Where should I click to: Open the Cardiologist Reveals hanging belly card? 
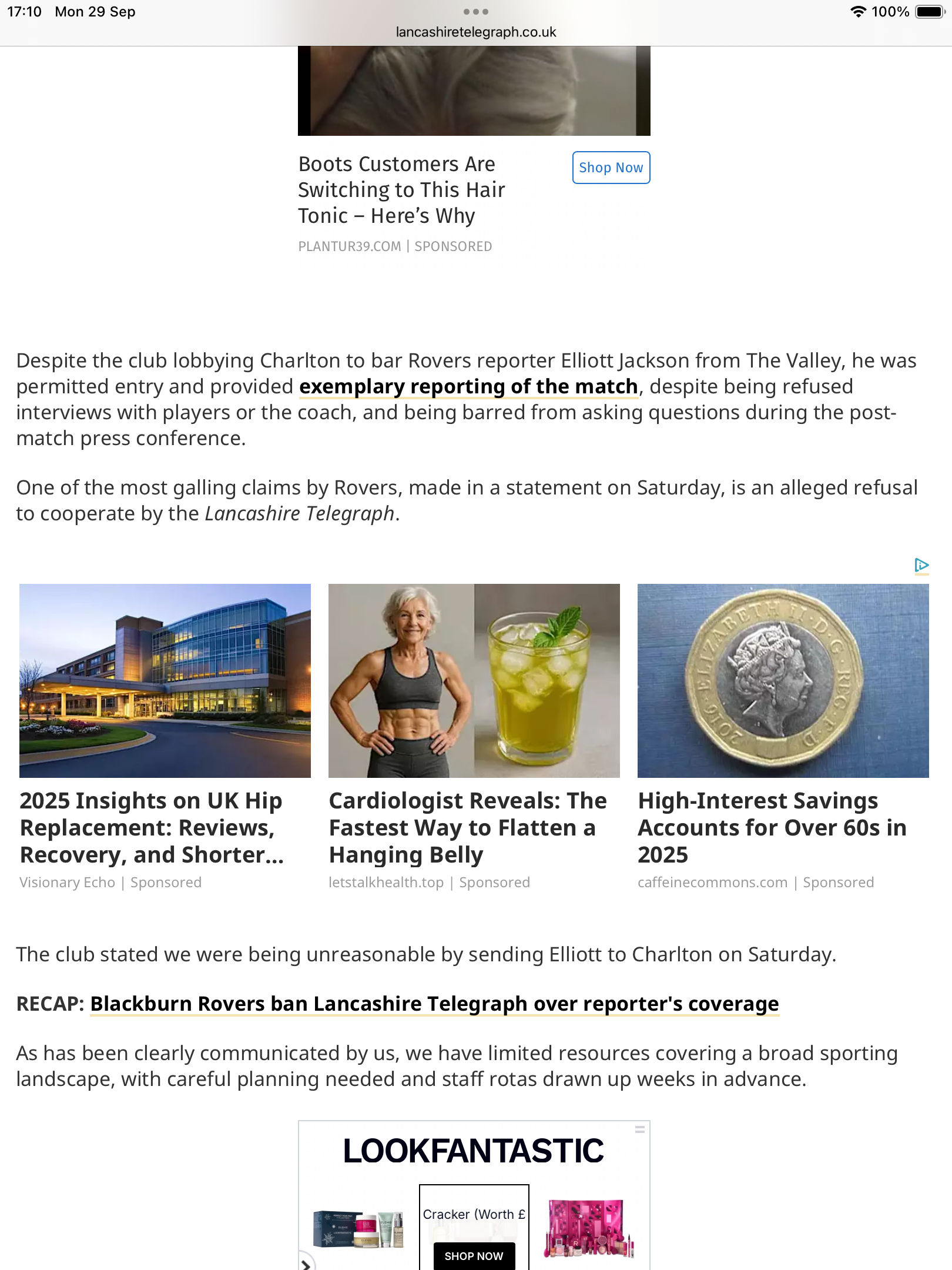(468, 827)
